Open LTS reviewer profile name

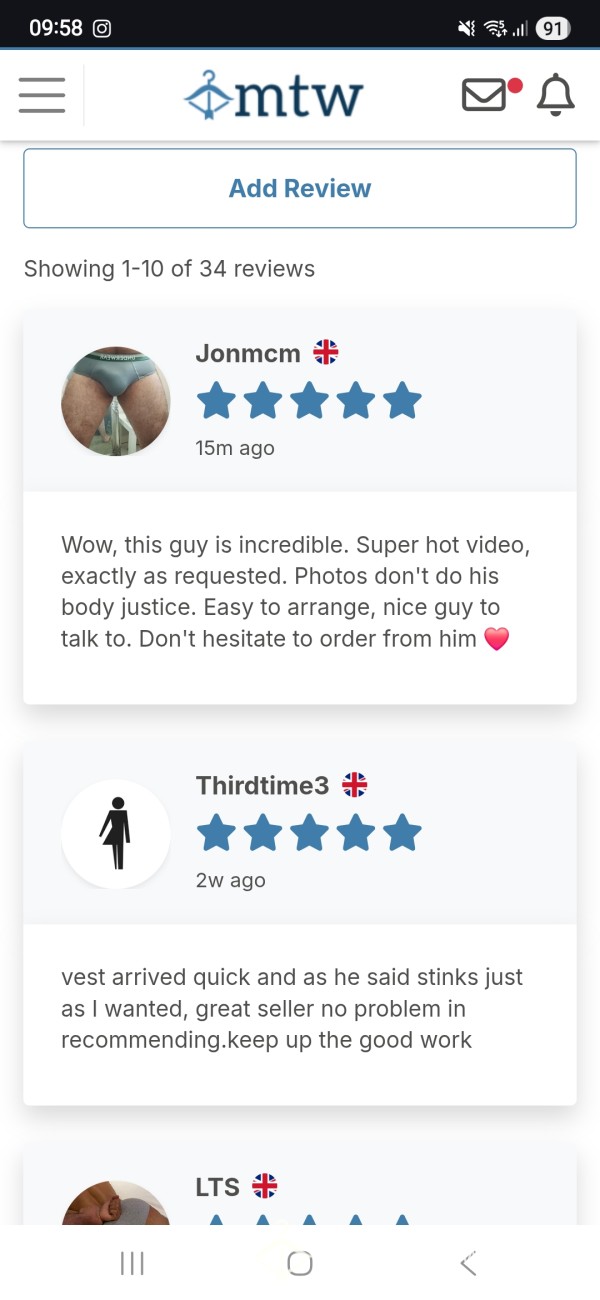(x=218, y=1187)
